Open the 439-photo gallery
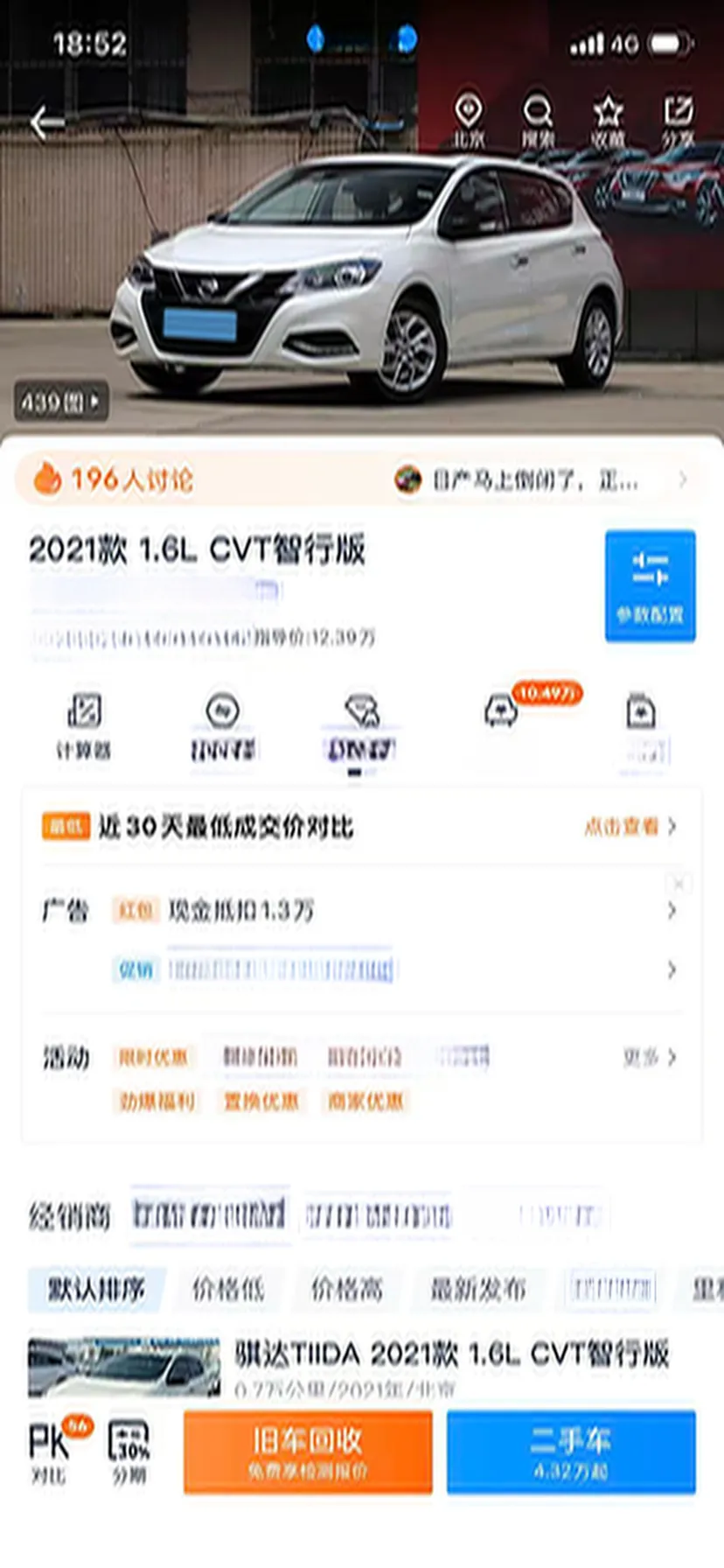724x1568 pixels. click(60, 402)
